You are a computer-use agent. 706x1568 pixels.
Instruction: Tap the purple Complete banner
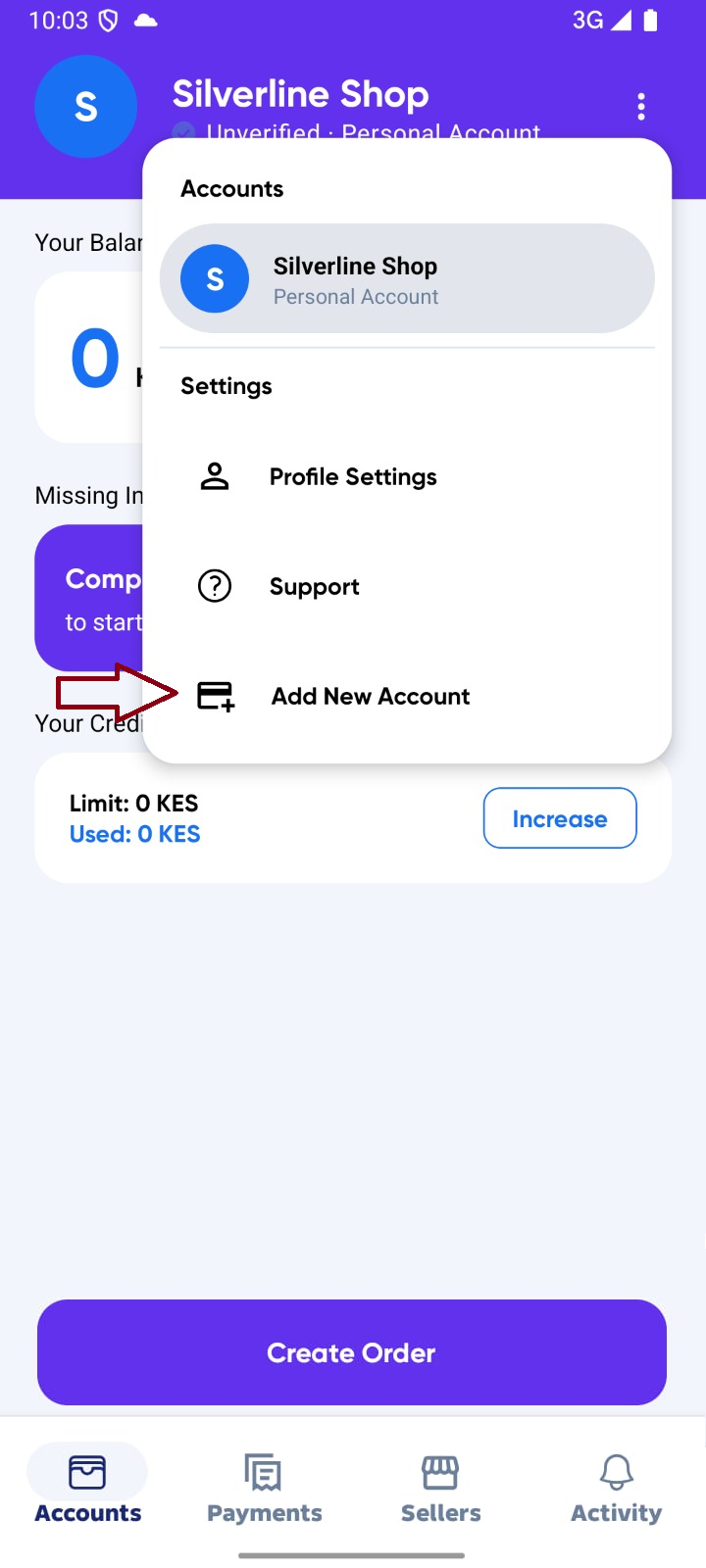pos(98,598)
